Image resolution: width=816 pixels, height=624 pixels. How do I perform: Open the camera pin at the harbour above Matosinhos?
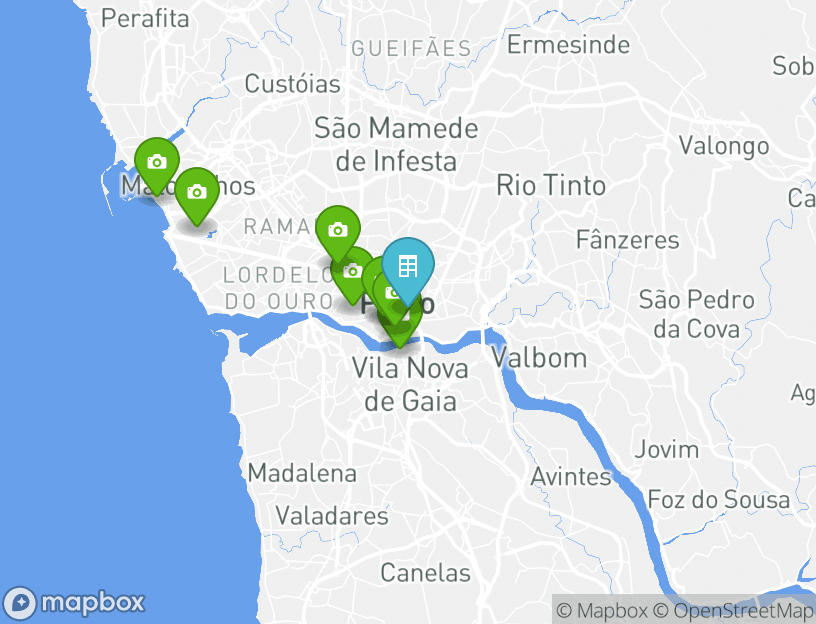pyautogui.click(x=157, y=162)
